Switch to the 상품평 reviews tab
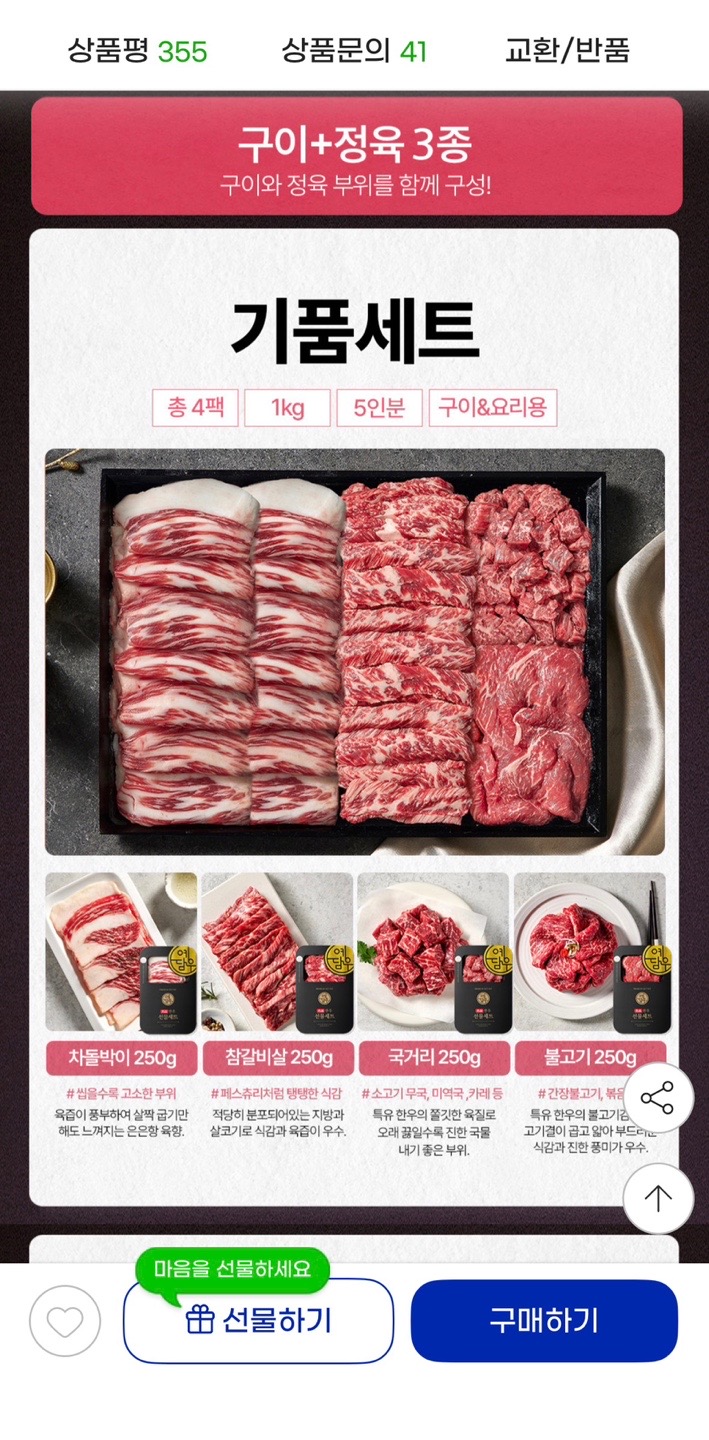This screenshot has height=1440, width=709. point(137,50)
